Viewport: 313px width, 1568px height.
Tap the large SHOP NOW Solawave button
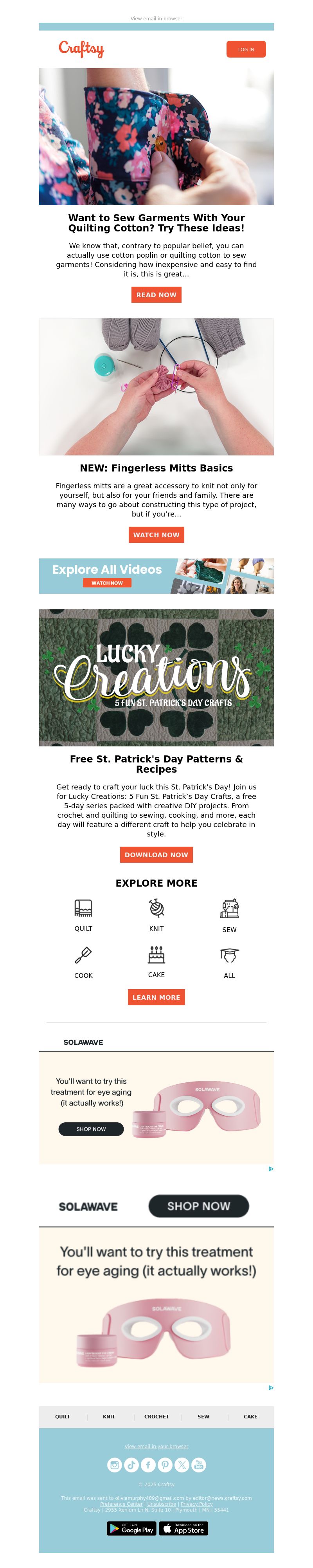tap(199, 1206)
